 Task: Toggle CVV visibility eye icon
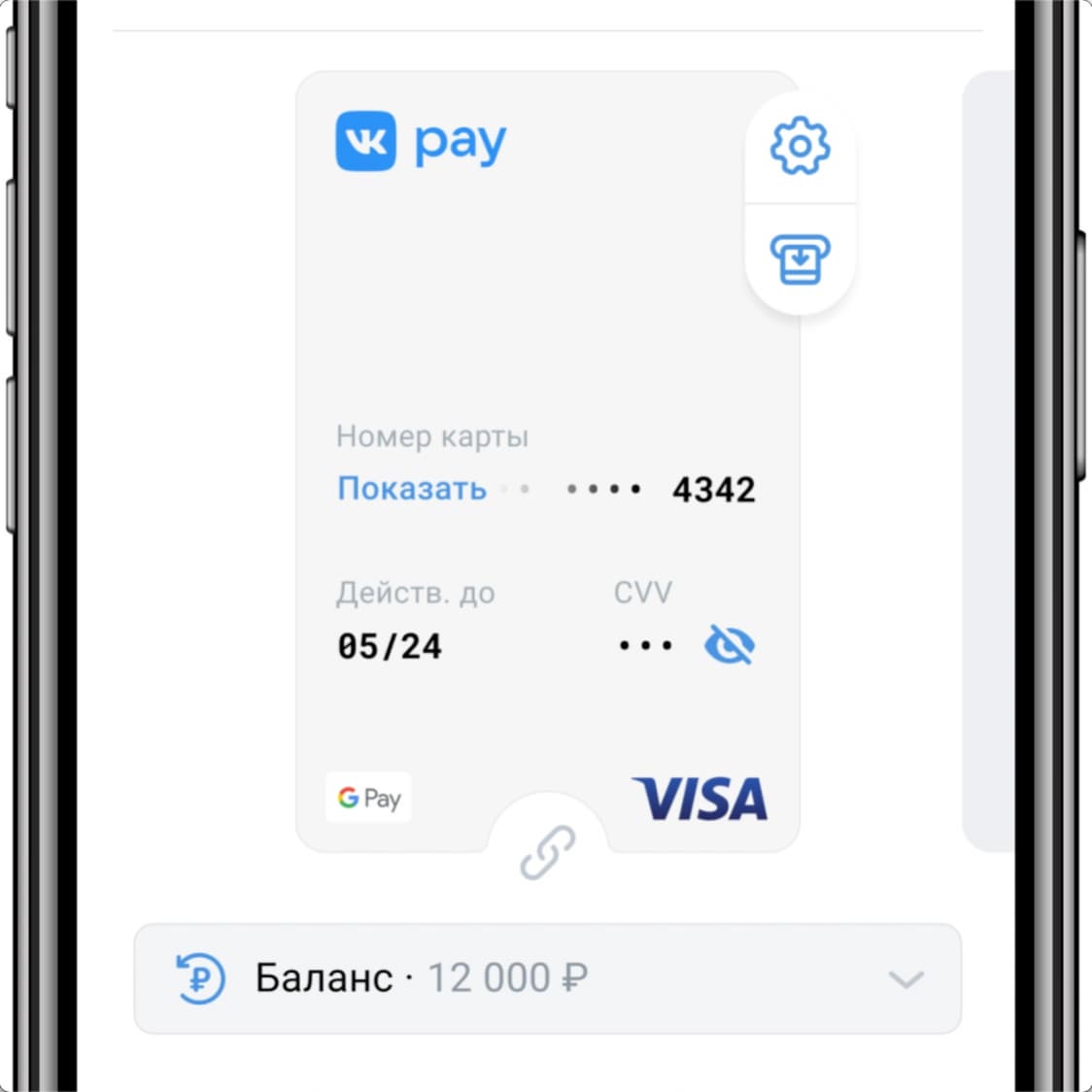click(729, 645)
